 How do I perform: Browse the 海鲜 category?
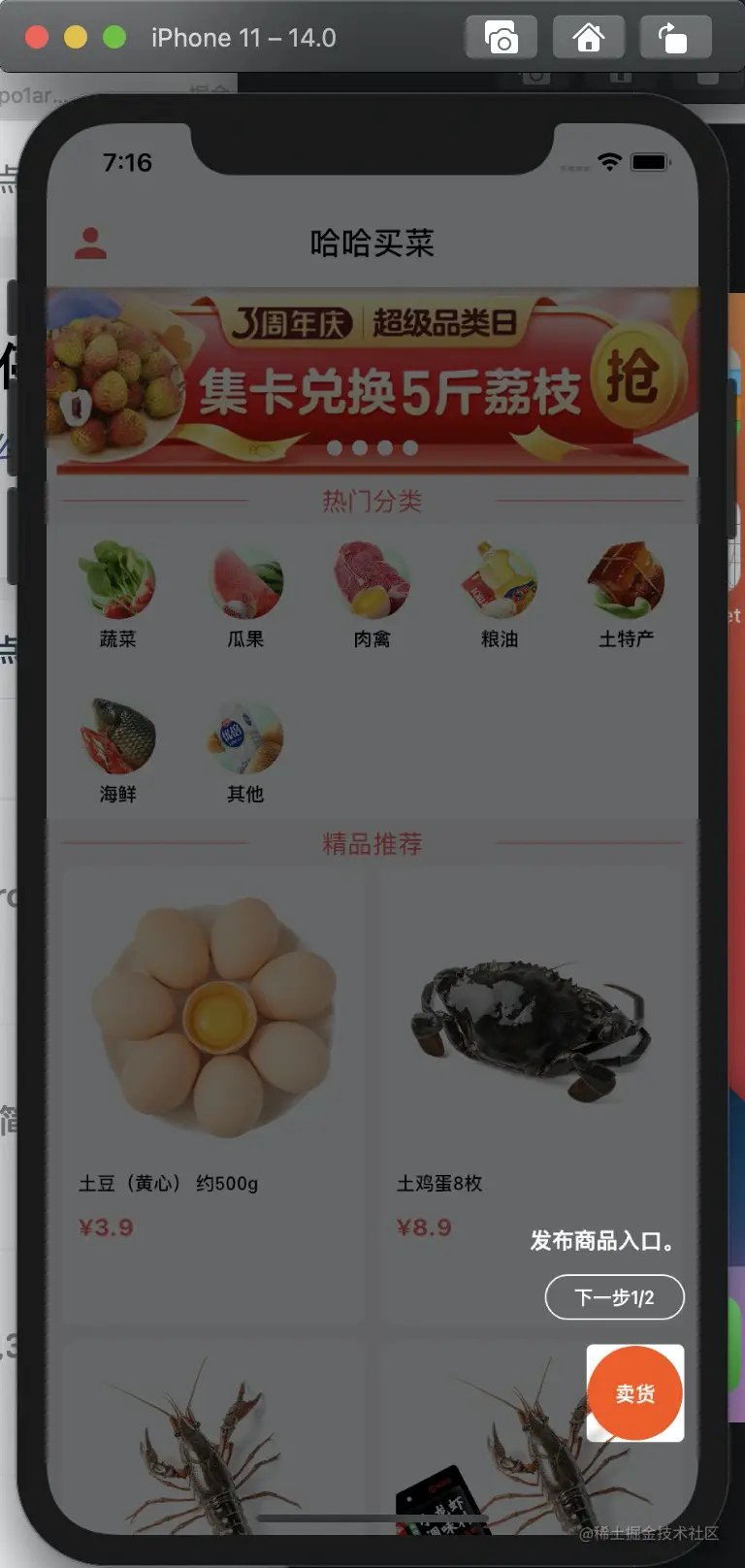(x=117, y=749)
